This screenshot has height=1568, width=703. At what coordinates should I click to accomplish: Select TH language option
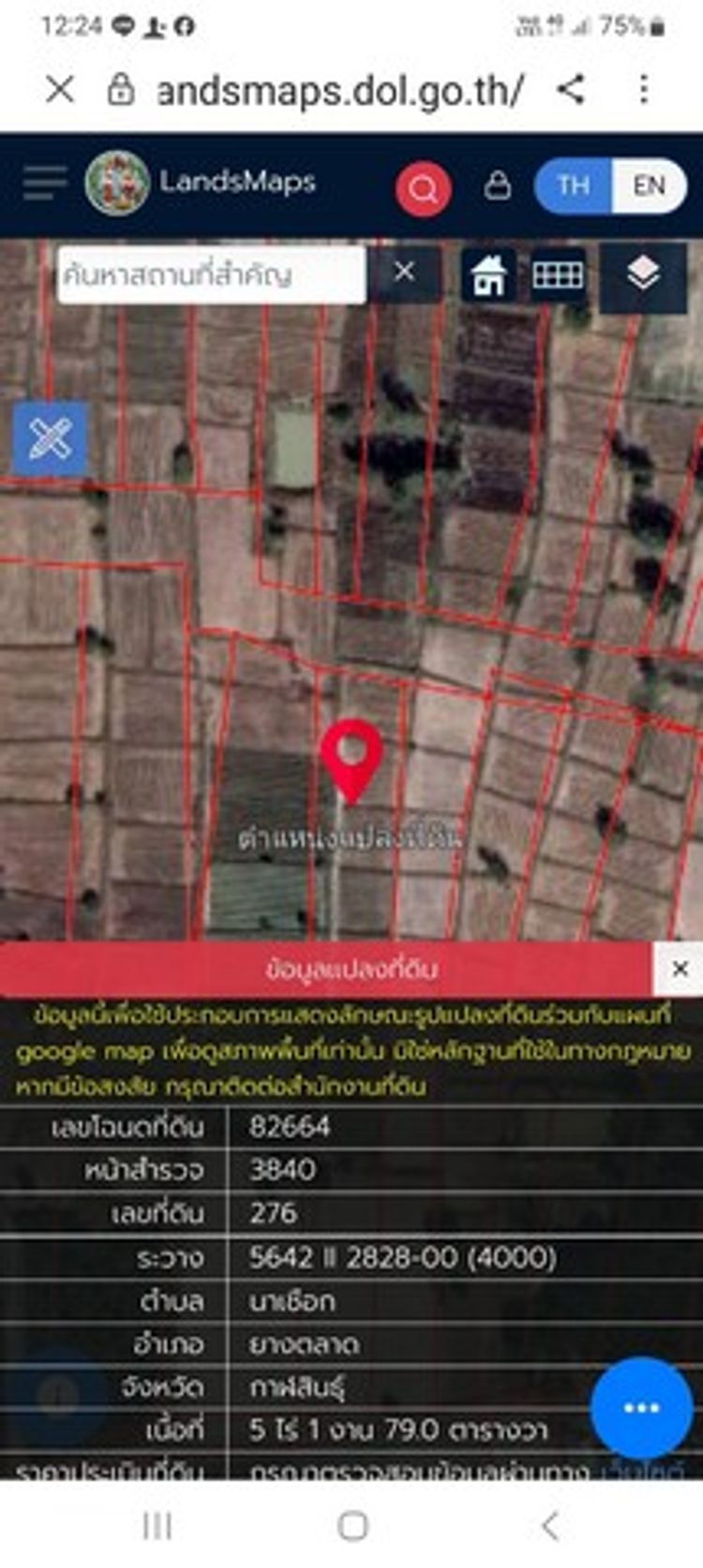coord(573,185)
